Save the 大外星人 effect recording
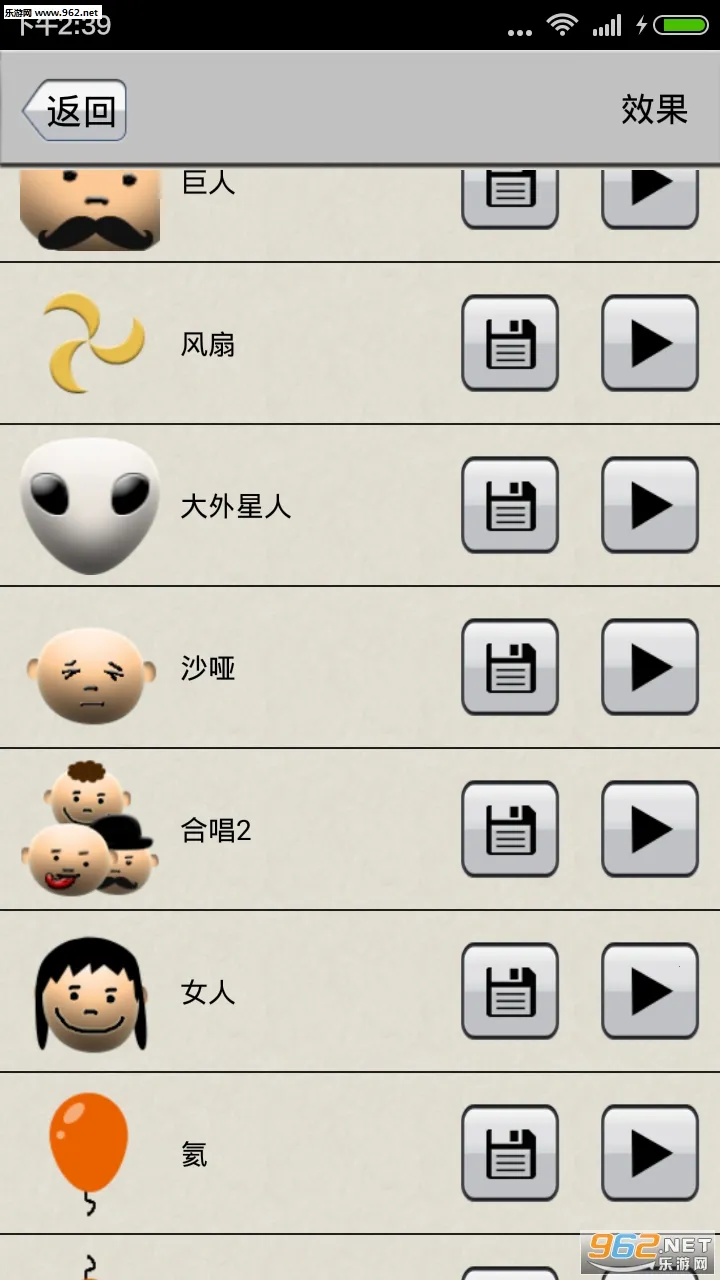Image resolution: width=720 pixels, height=1280 pixels. 510,505
